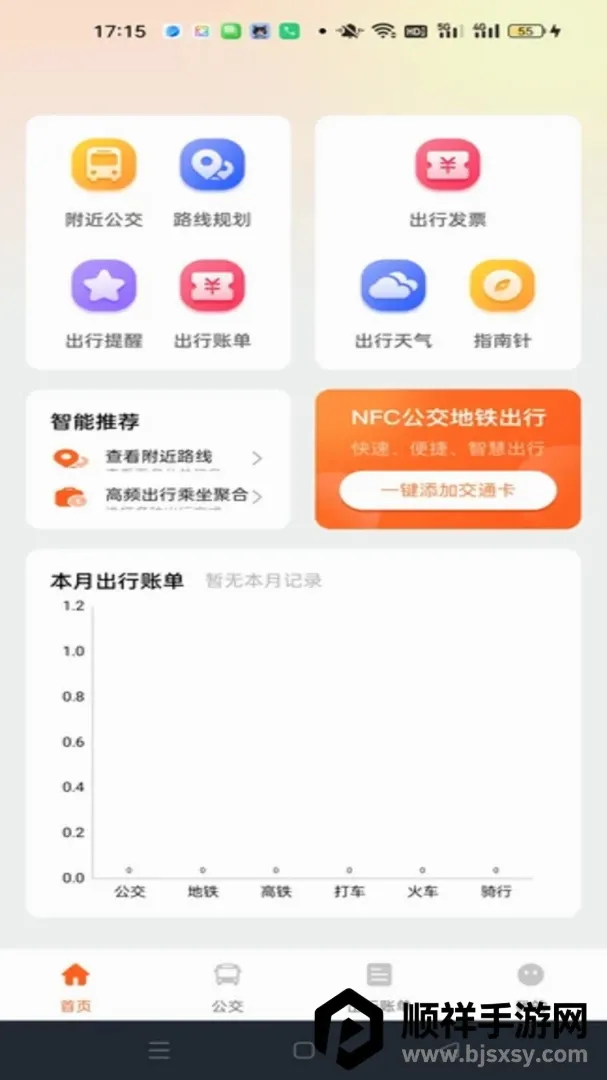Open 出行账单 in the shortcut grid
607x1080 pixels.
[x=212, y=304]
